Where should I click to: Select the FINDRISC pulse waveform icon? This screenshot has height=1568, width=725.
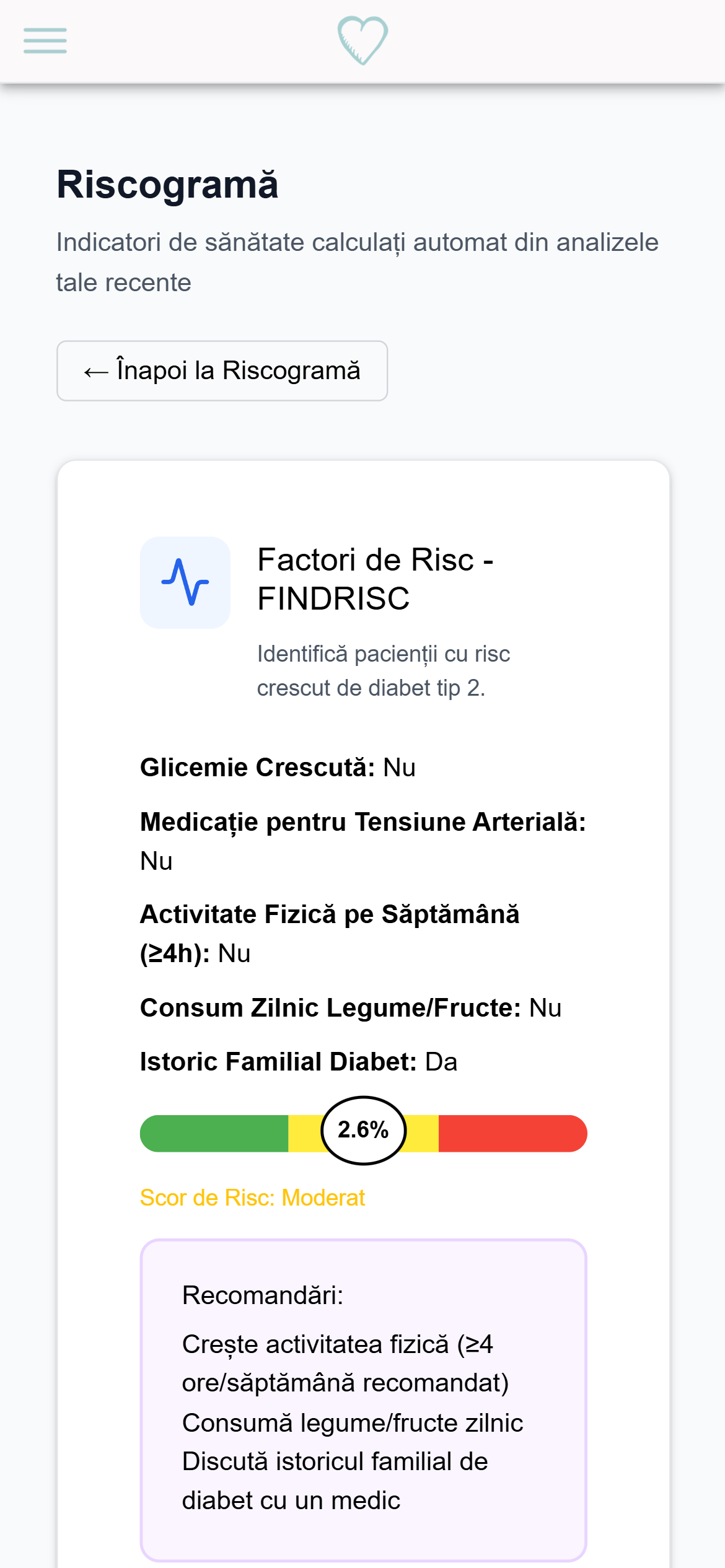point(185,581)
